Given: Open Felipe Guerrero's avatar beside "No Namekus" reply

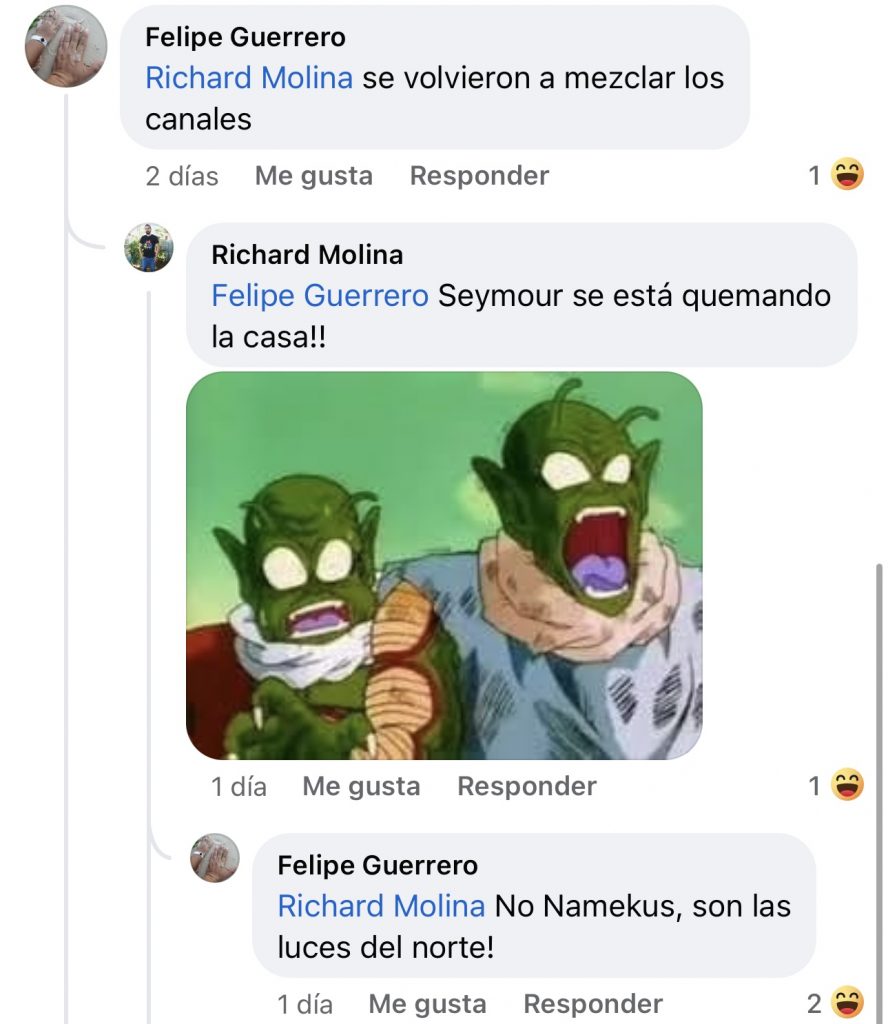Looking at the screenshot, I should 214,858.
